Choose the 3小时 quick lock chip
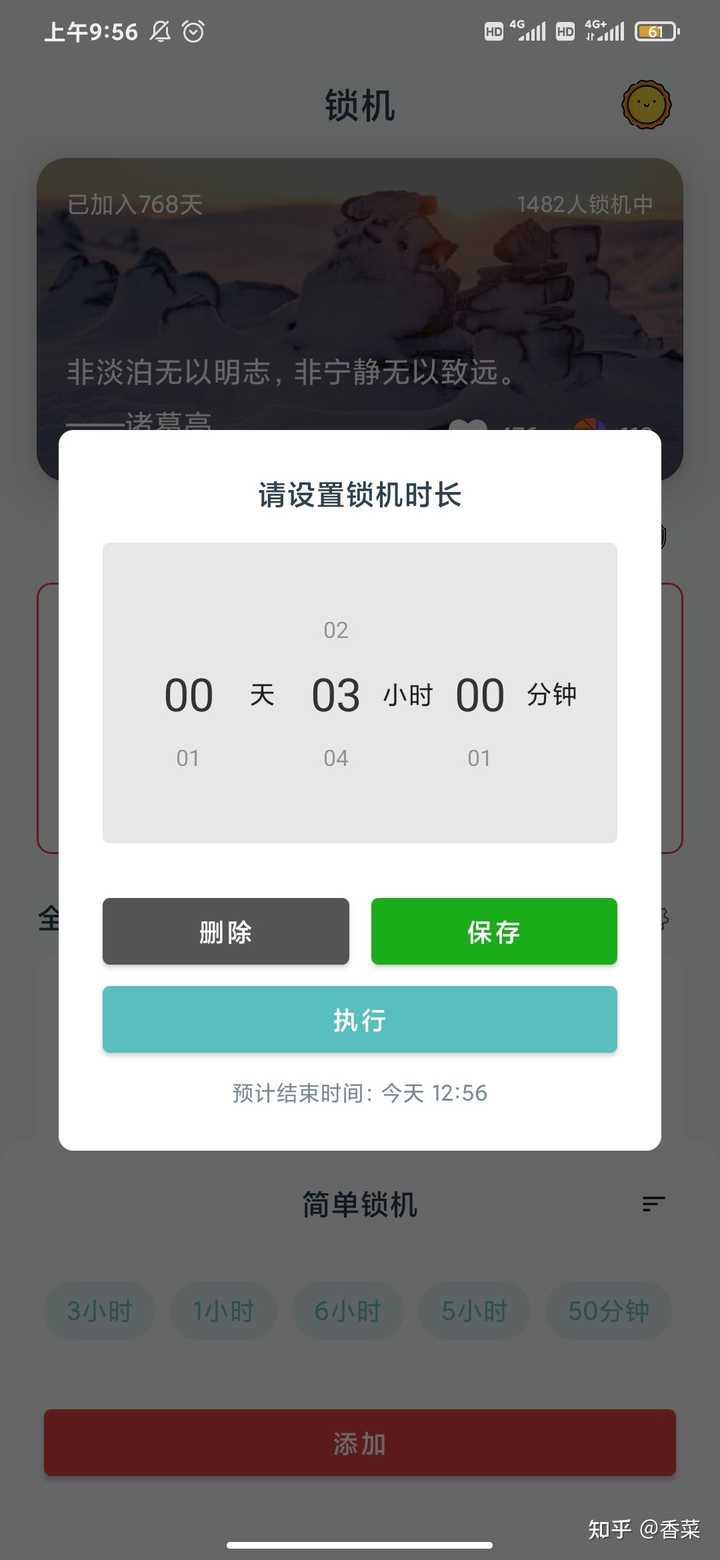The image size is (720, 1560). (99, 1311)
